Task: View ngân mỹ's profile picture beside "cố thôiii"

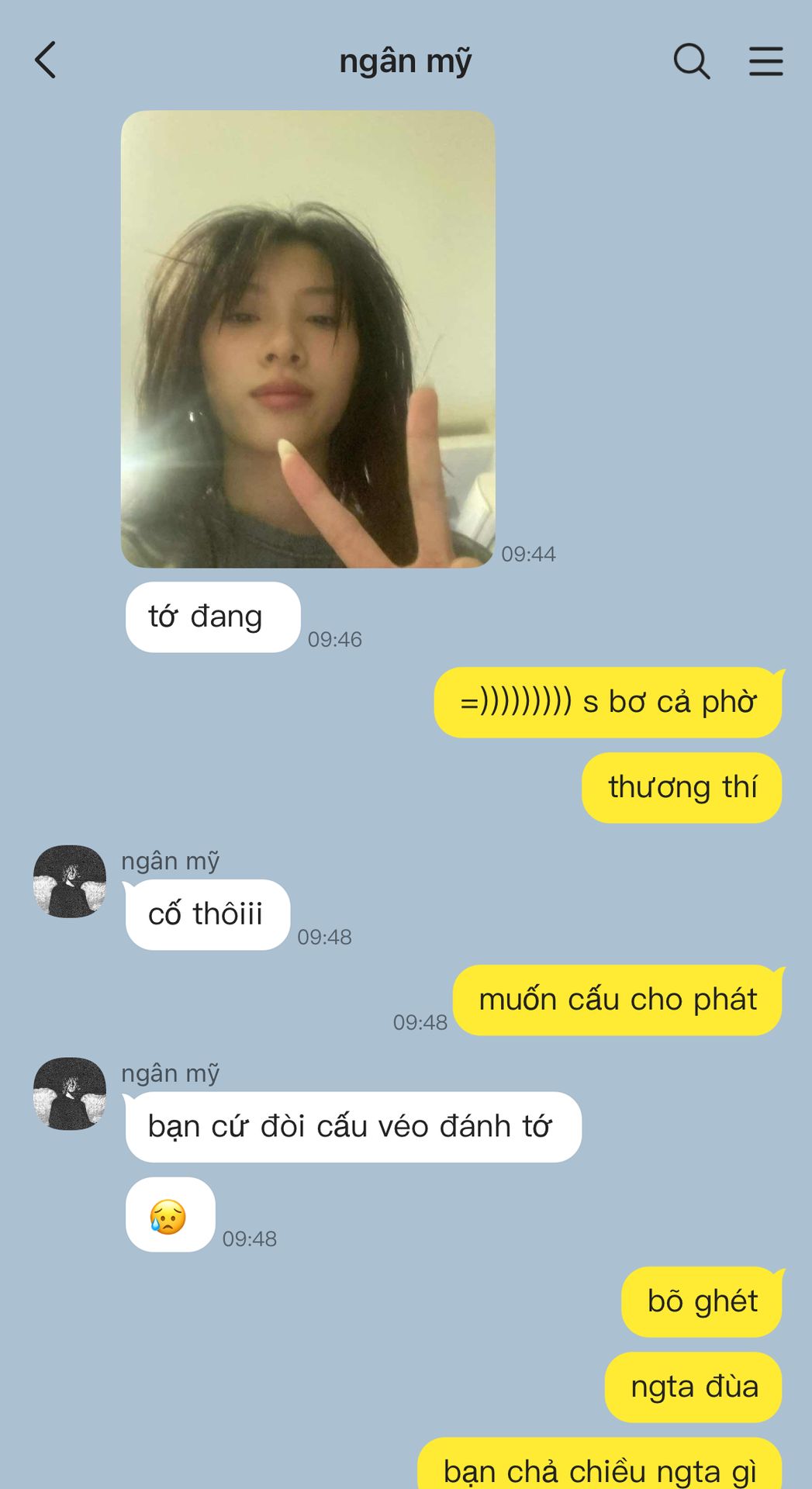Action: coord(70,882)
